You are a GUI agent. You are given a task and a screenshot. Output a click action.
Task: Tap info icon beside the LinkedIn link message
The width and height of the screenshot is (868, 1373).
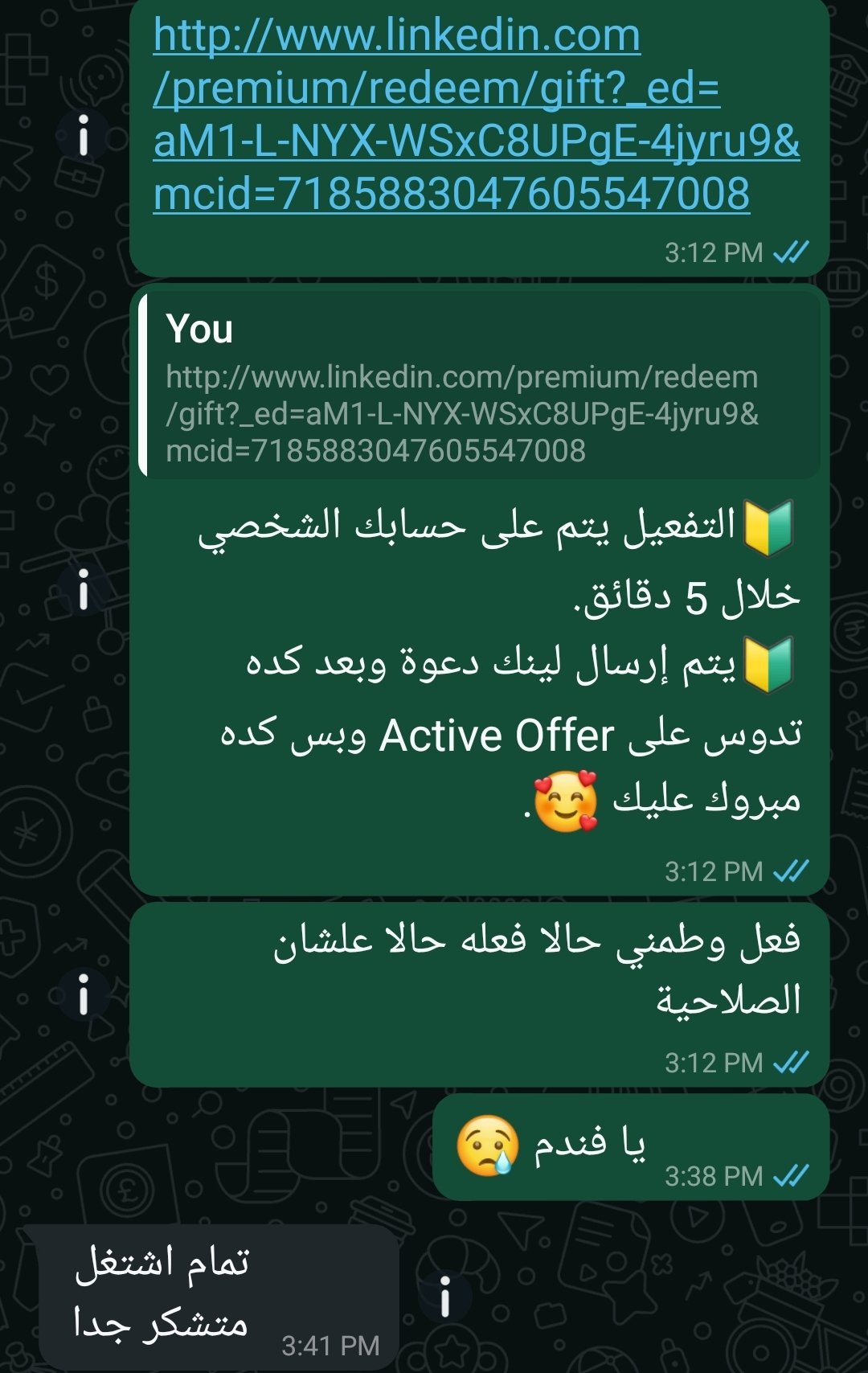coord(83,135)
